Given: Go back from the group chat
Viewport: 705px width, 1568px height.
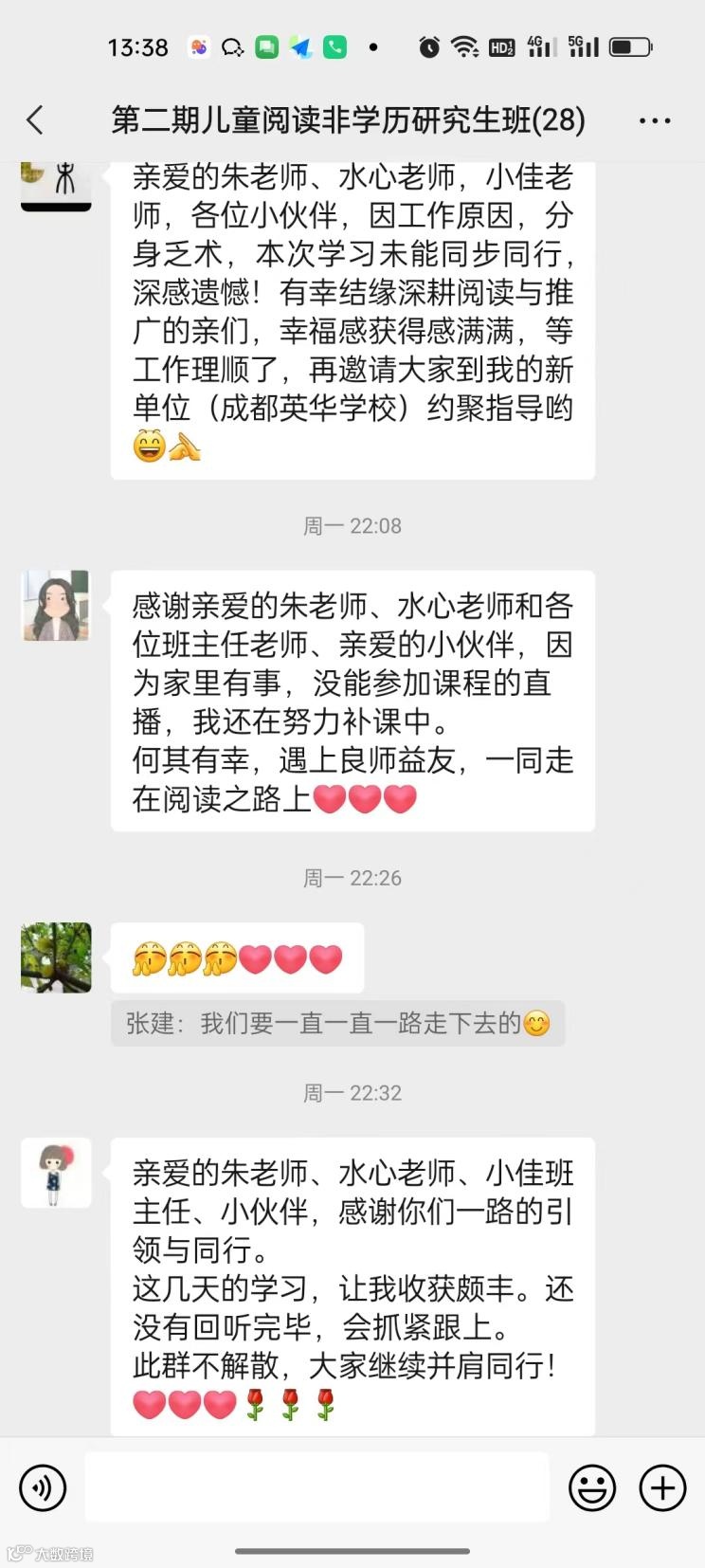Looking at the screenshot, I should [x=36, y=120].
